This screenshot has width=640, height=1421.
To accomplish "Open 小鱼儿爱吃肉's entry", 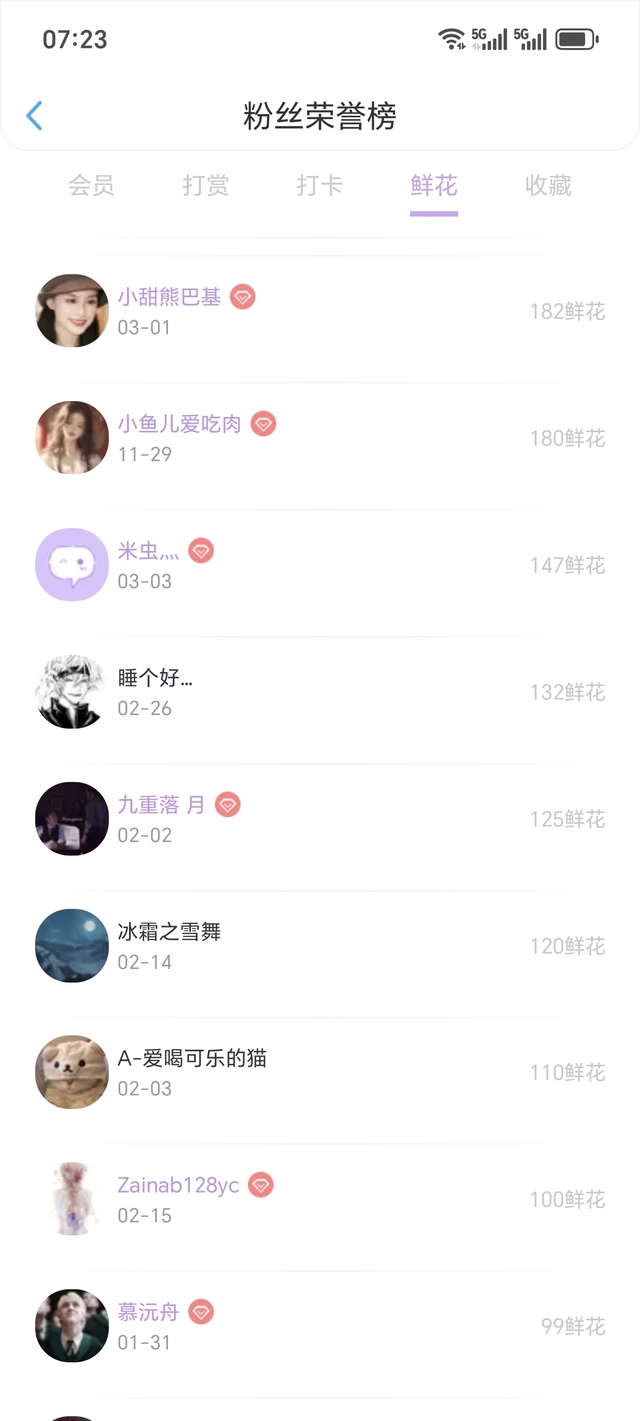I will [x=320, y=438].
